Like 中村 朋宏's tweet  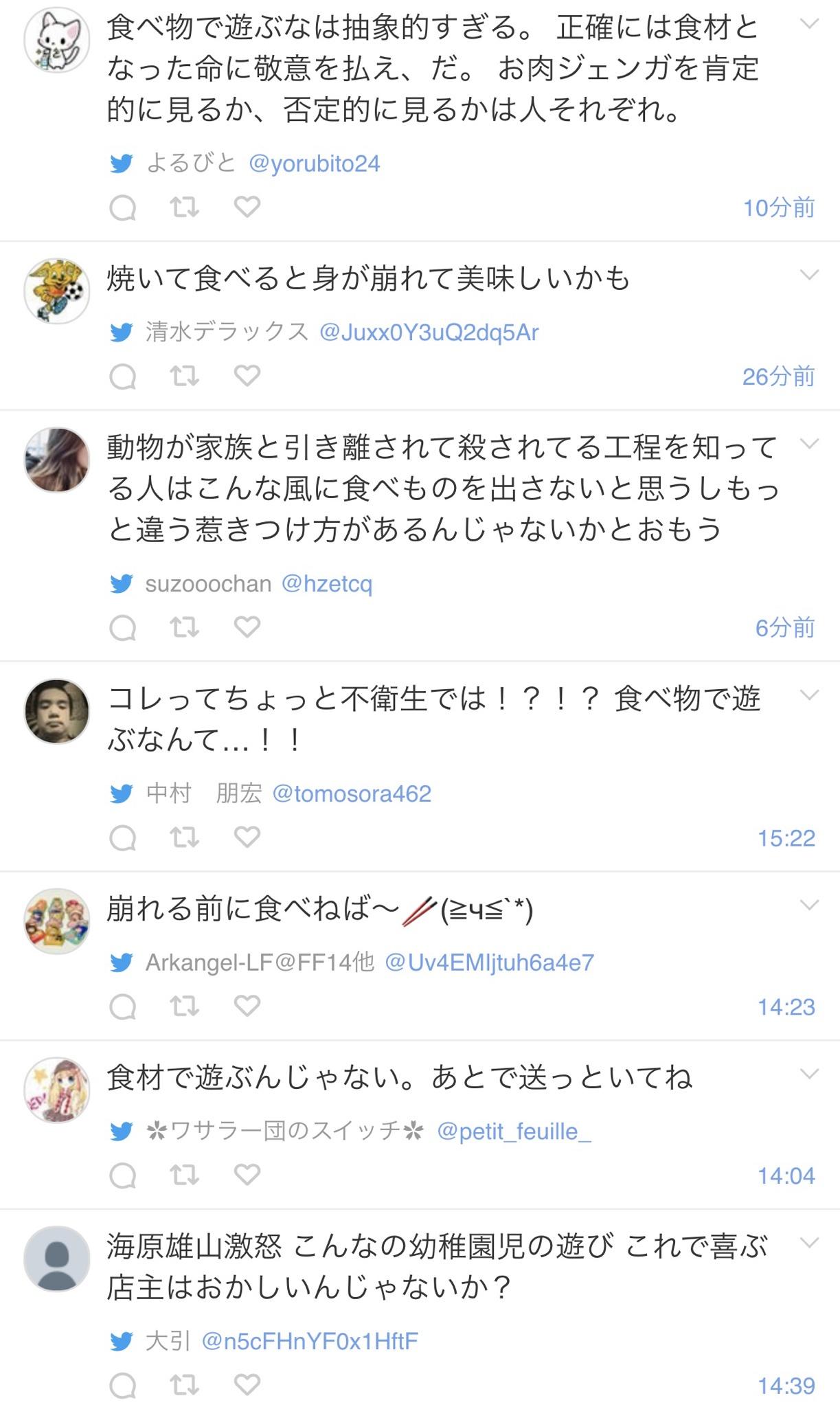[247, 837]
